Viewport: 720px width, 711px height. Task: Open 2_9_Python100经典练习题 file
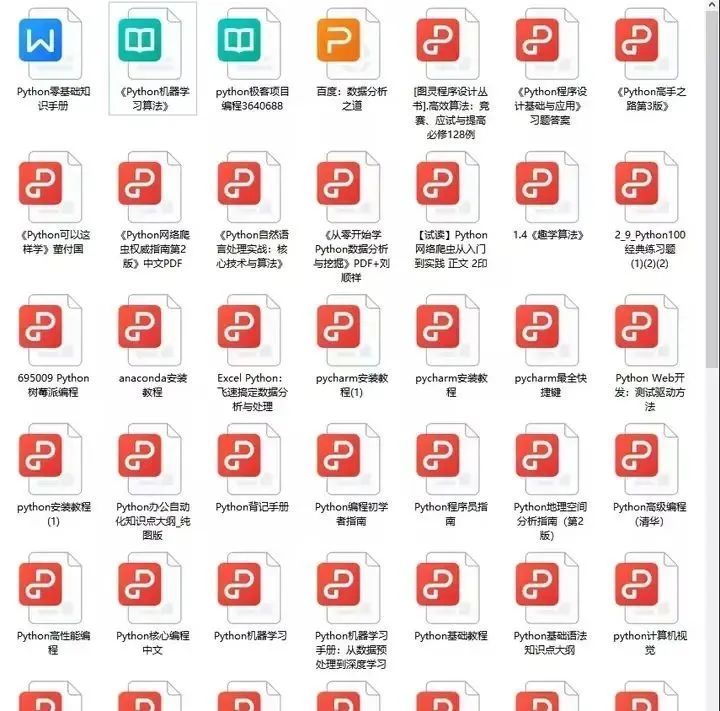[637, 186]
